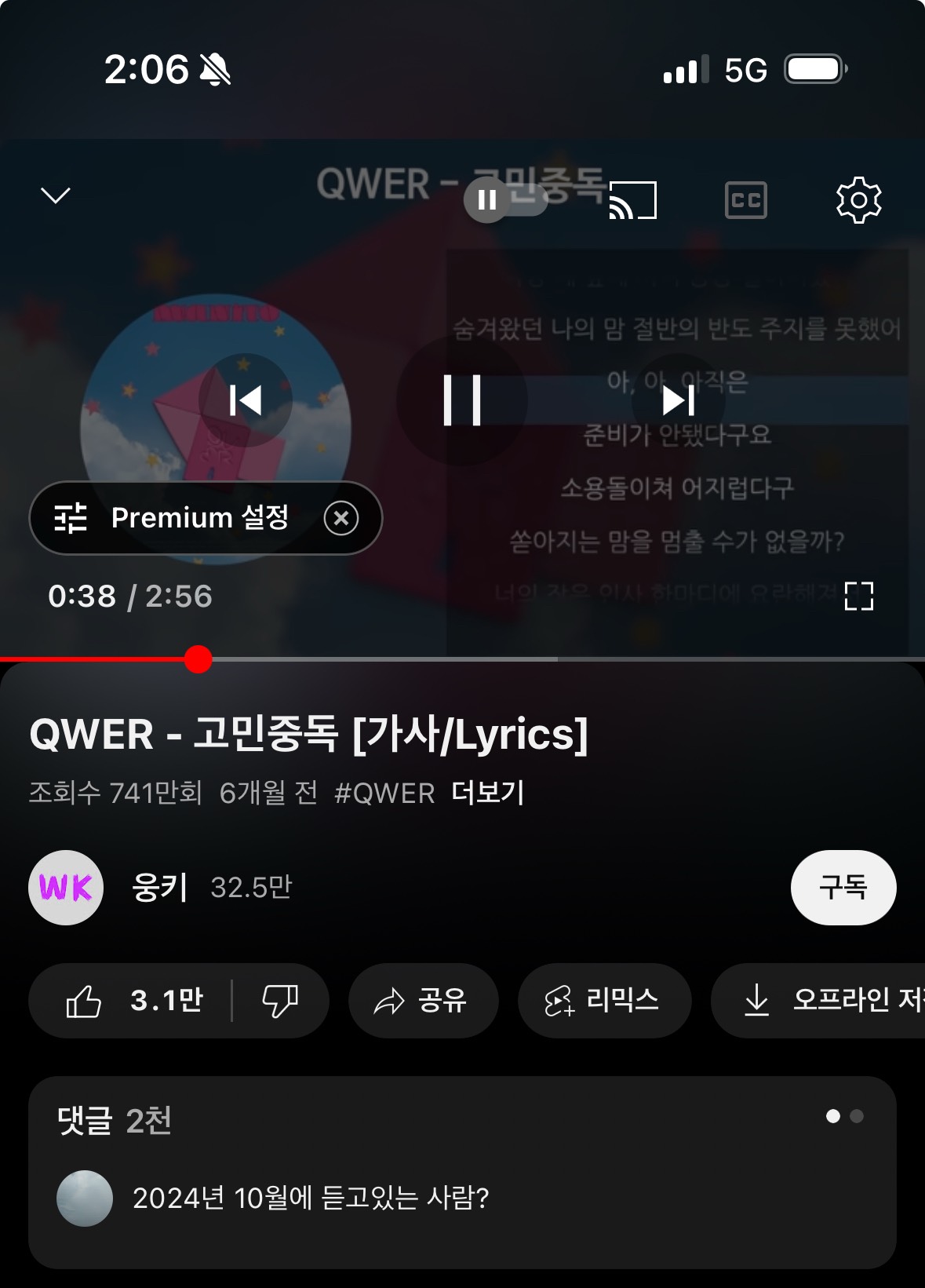Viewport: 925px width, 1288px height.
Task: Share the video via 공유
Action: click(423, 1001)
